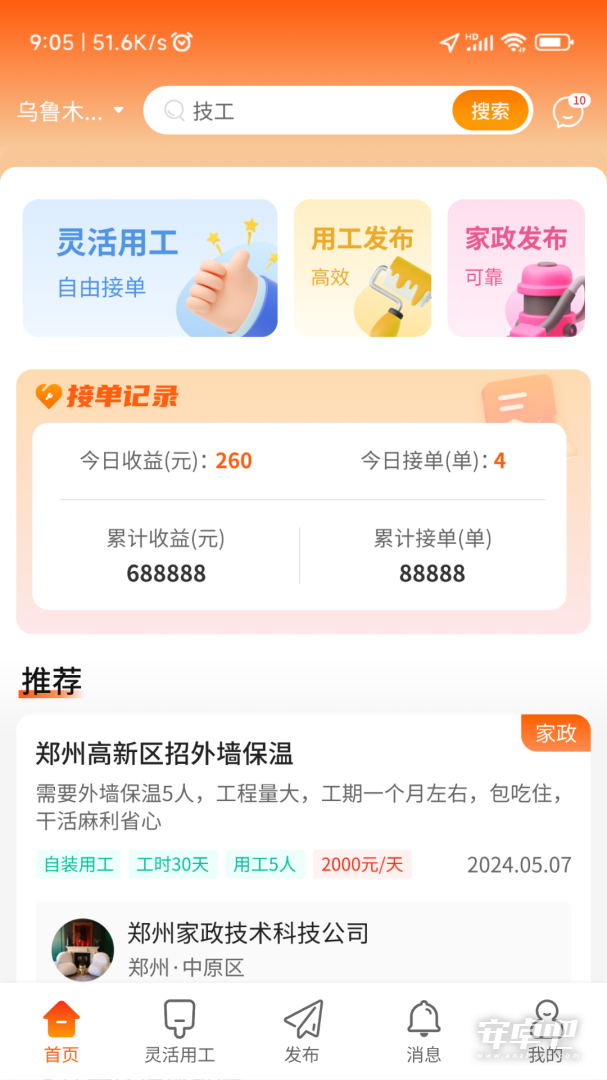The height and width of the screenshot is (1080, 607).
Task: Open the 消息 tab
Action: [x=423, y=1031]
